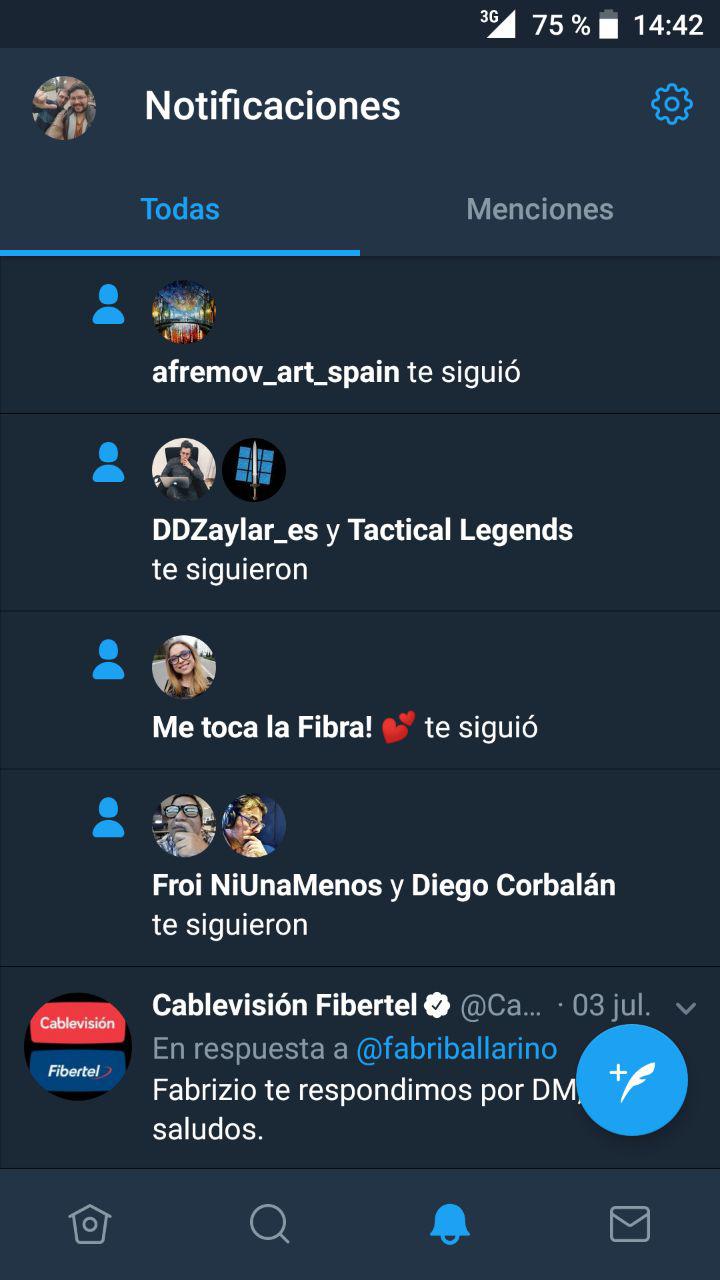Screen dimensions: 720x1280
Task: Open Cablevisión Fibertel's reply tweet
Action: point(360,1110)
